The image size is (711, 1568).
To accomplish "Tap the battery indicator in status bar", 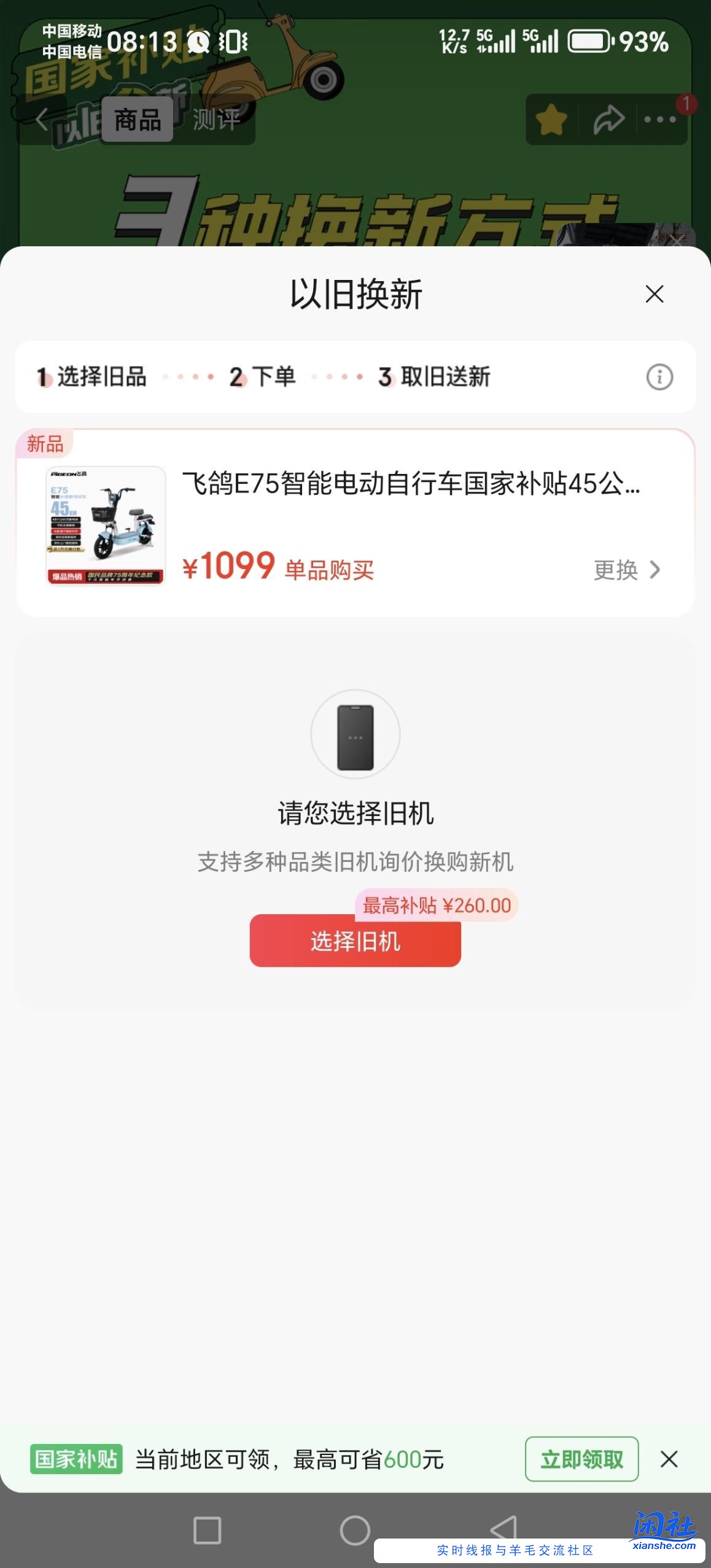I will click(590, 42).
